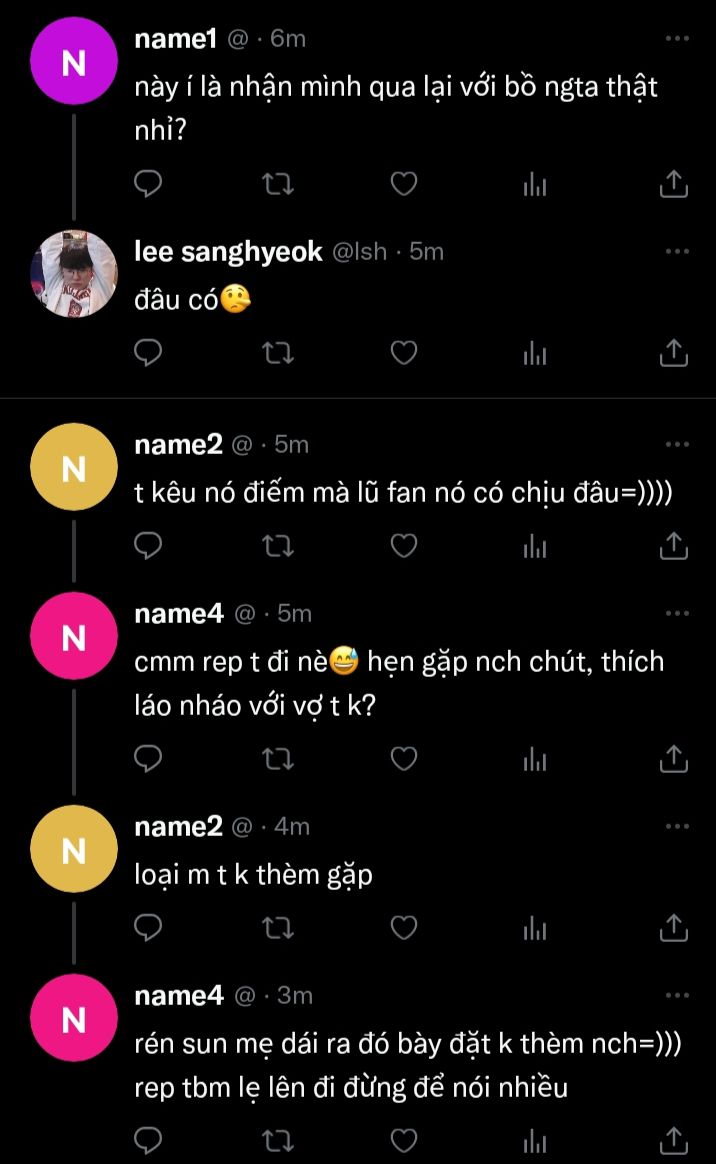716x1164 pixels.
Task: Open overflow menu on name1's tweet
Action: [677, 38]
